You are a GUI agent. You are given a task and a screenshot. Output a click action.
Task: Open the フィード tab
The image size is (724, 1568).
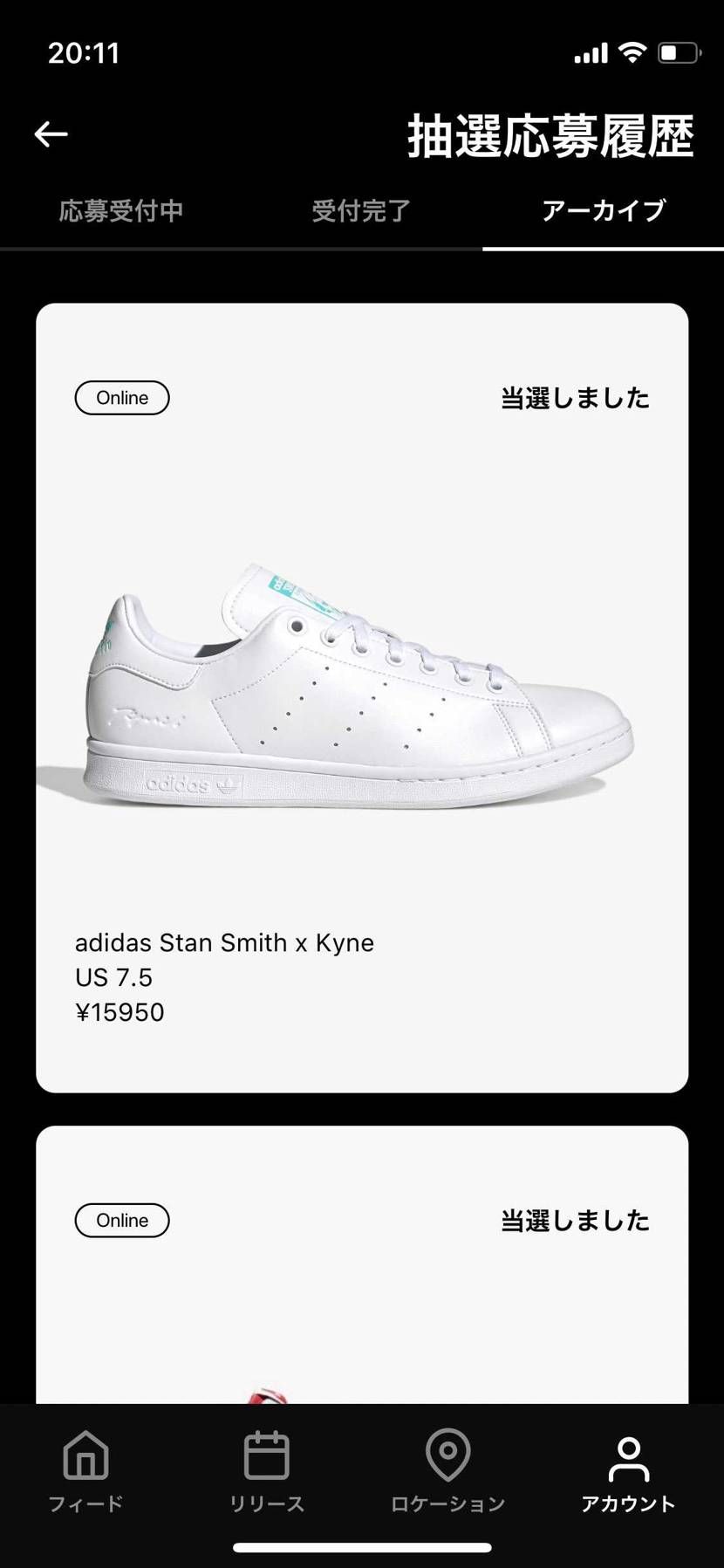[85, 1471]
